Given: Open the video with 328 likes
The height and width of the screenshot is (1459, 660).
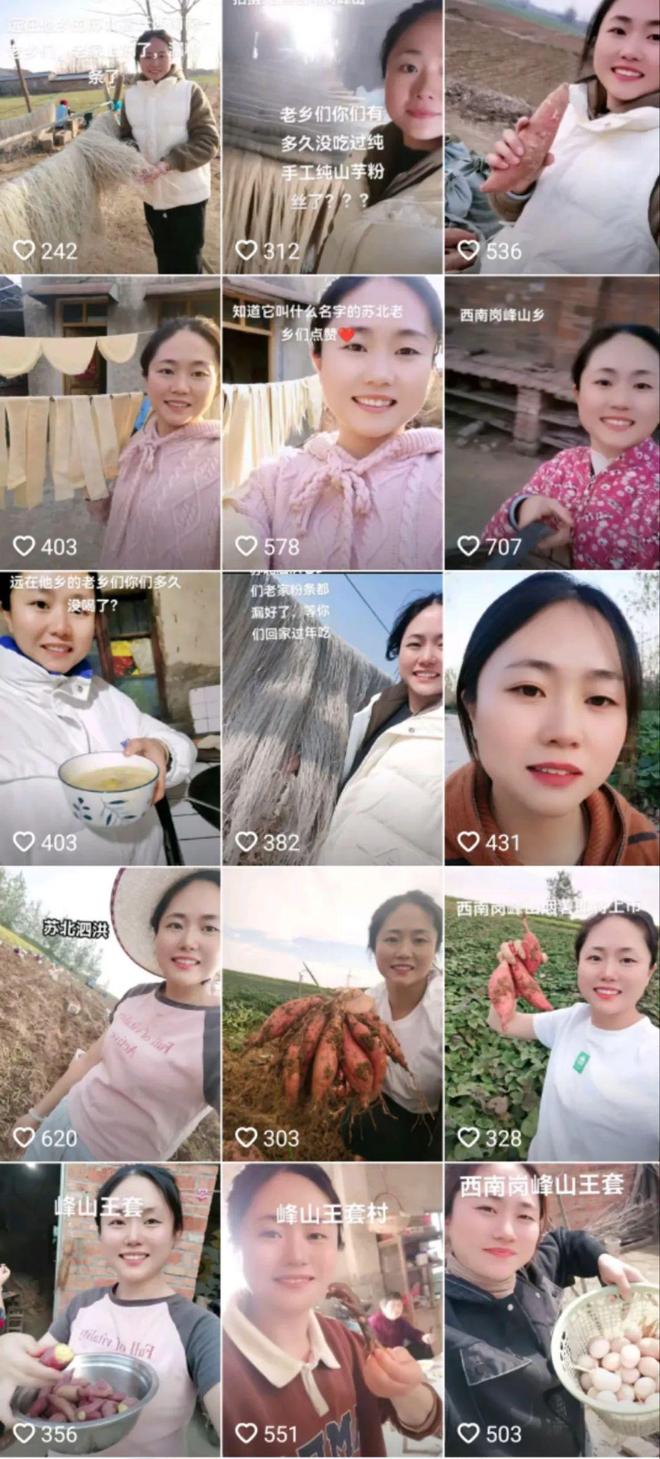Looking at the screenshot, I should (552, 1013).
